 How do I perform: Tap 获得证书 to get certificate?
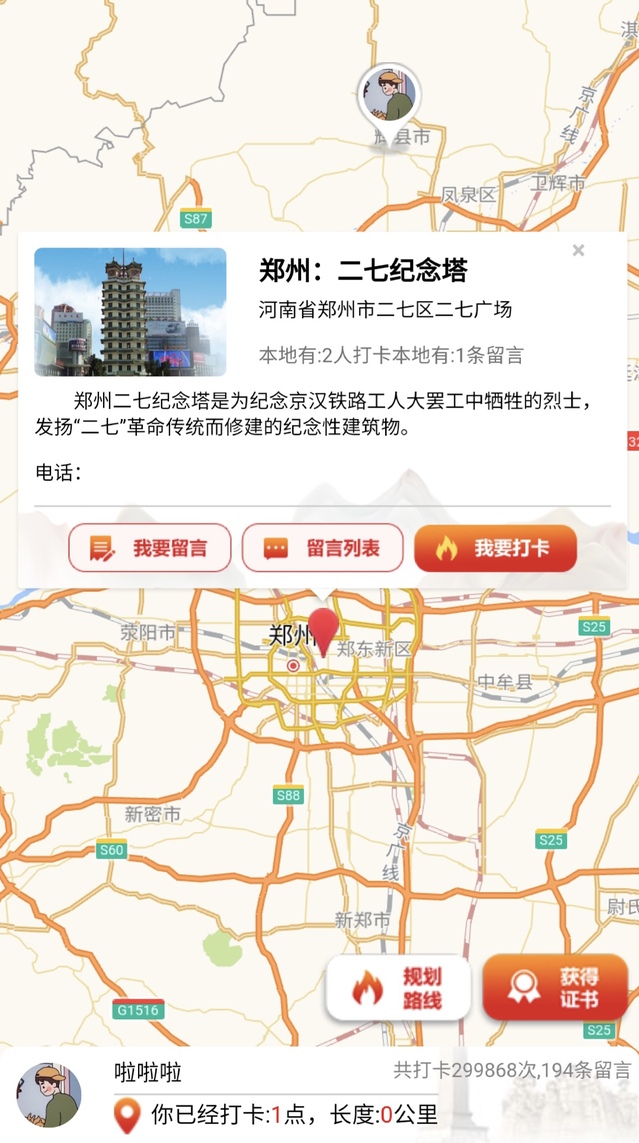[x=555, y=988]
